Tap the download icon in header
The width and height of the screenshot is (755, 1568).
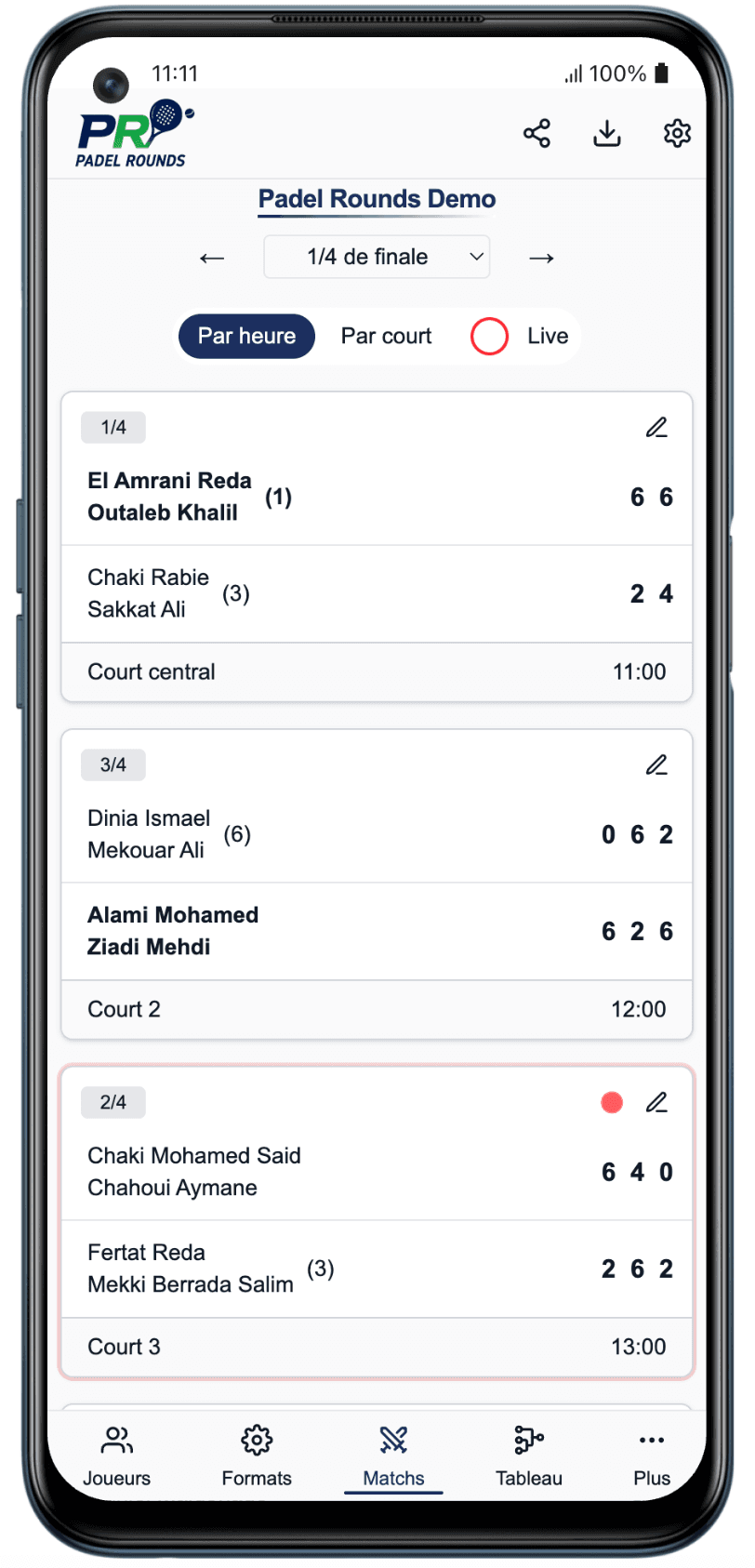[x=607, y=133]
